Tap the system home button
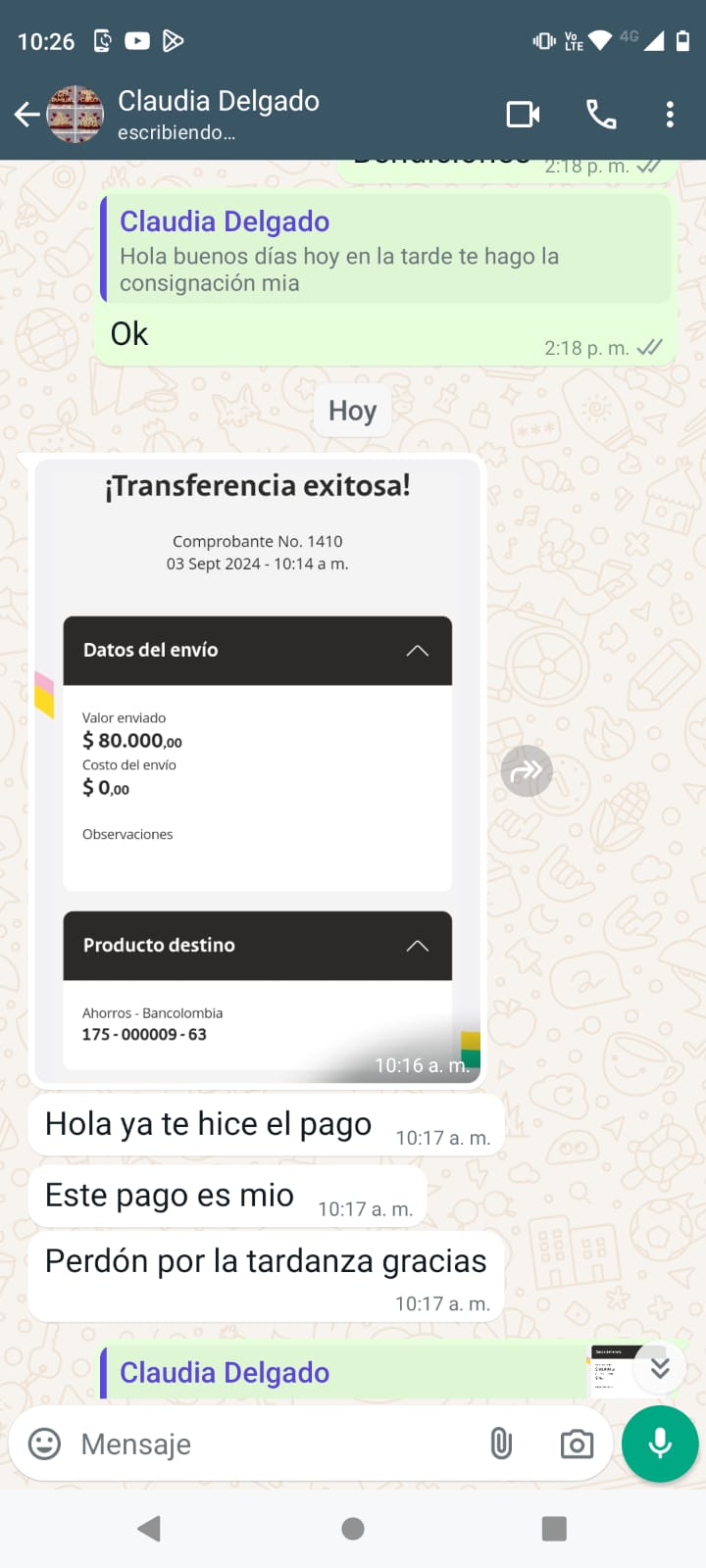 click(x=353, y=1529)
